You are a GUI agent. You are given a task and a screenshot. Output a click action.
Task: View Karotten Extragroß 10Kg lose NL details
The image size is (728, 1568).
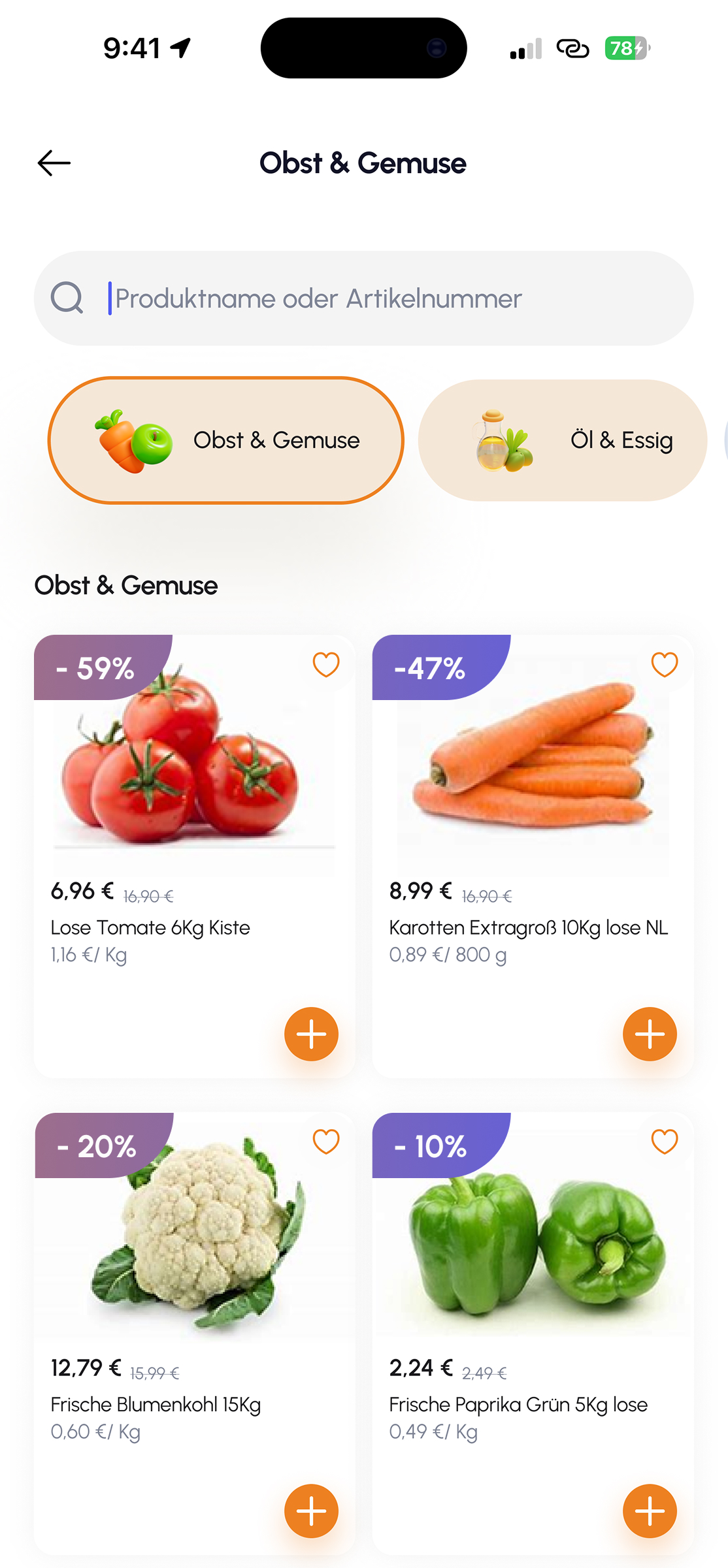(x=533, y=784)
